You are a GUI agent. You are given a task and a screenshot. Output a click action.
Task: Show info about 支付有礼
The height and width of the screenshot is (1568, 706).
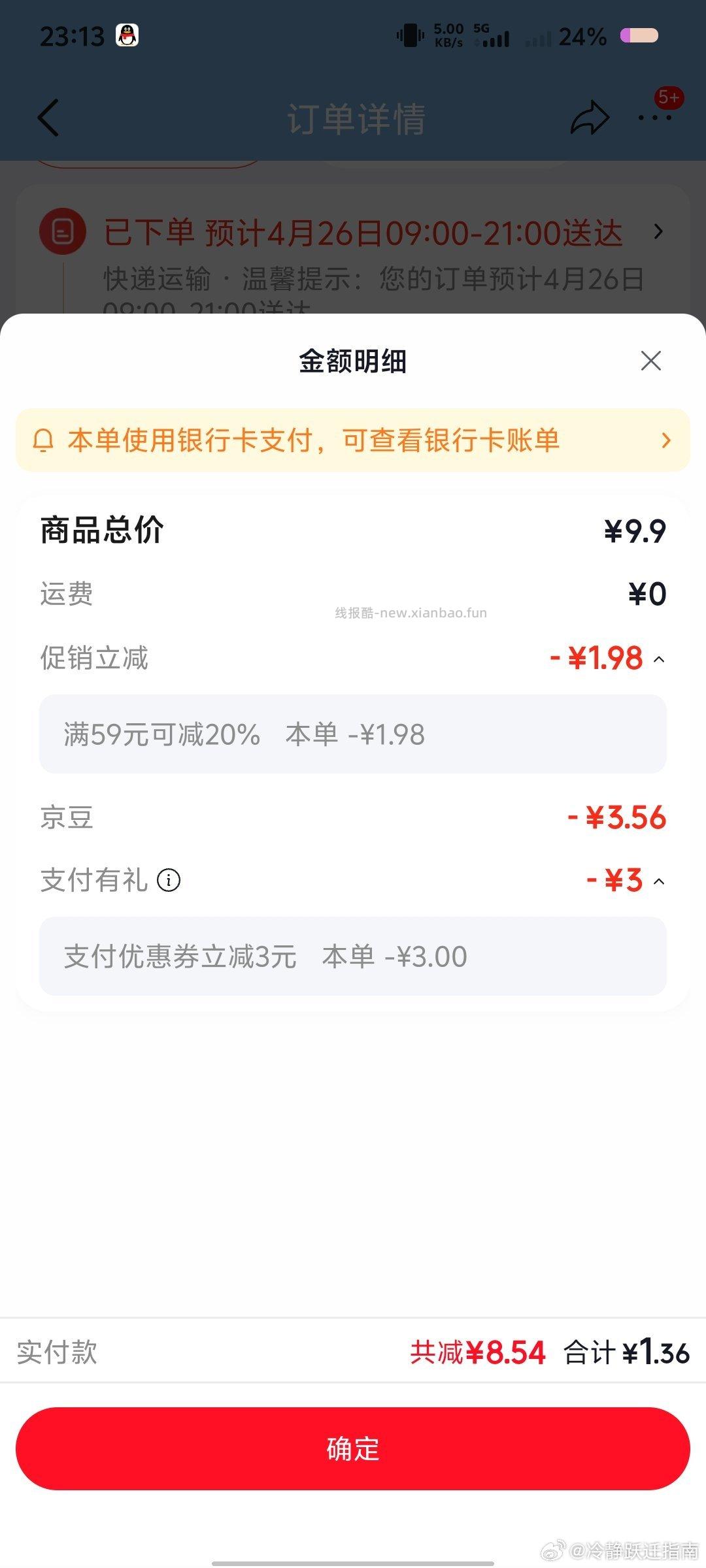click(x=169, y=880)
